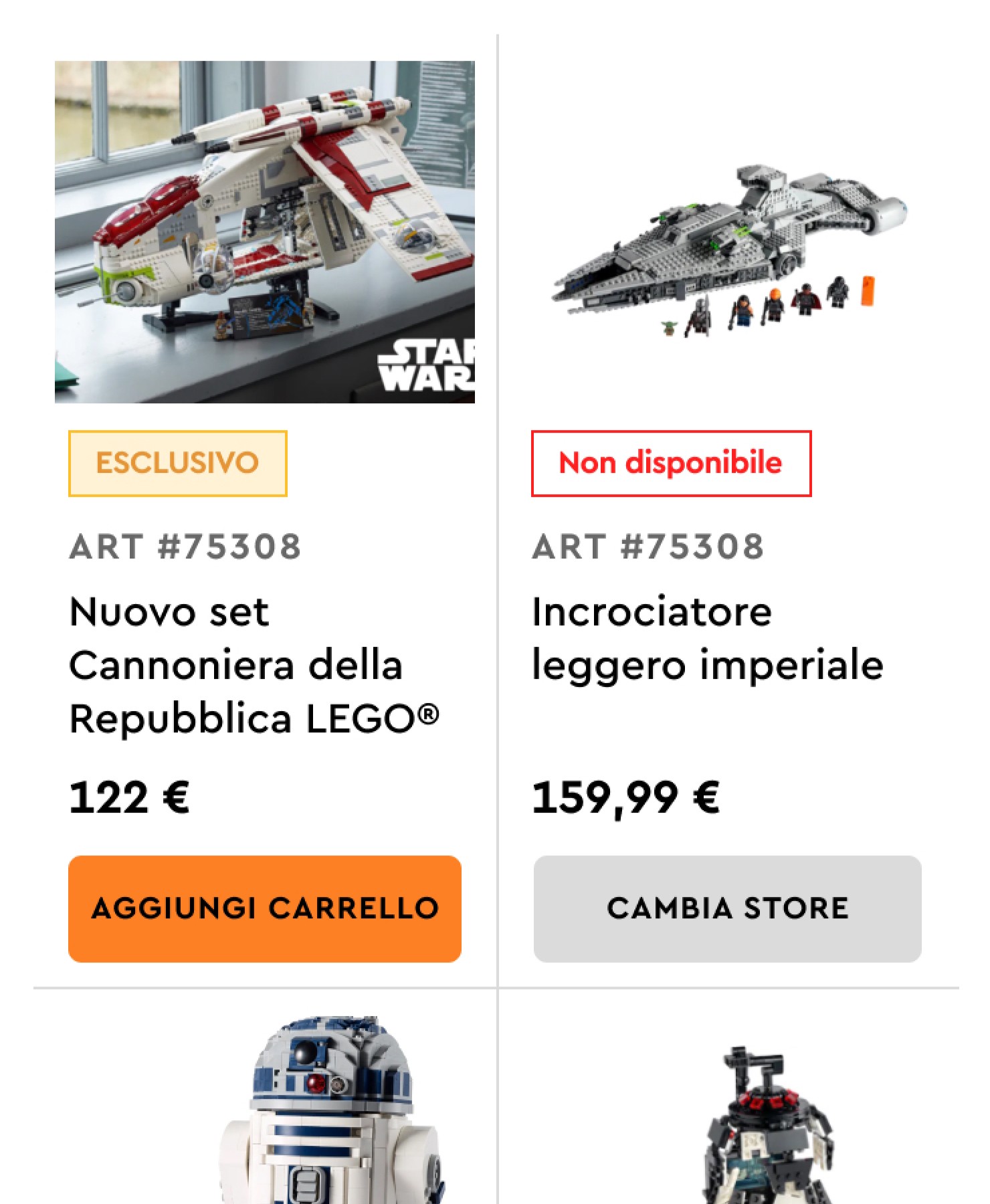990x1204 pixels.
Task: Click AGGIUNGI CARRELLO for the Cannoniera set
Action: (x=265, y=908)
